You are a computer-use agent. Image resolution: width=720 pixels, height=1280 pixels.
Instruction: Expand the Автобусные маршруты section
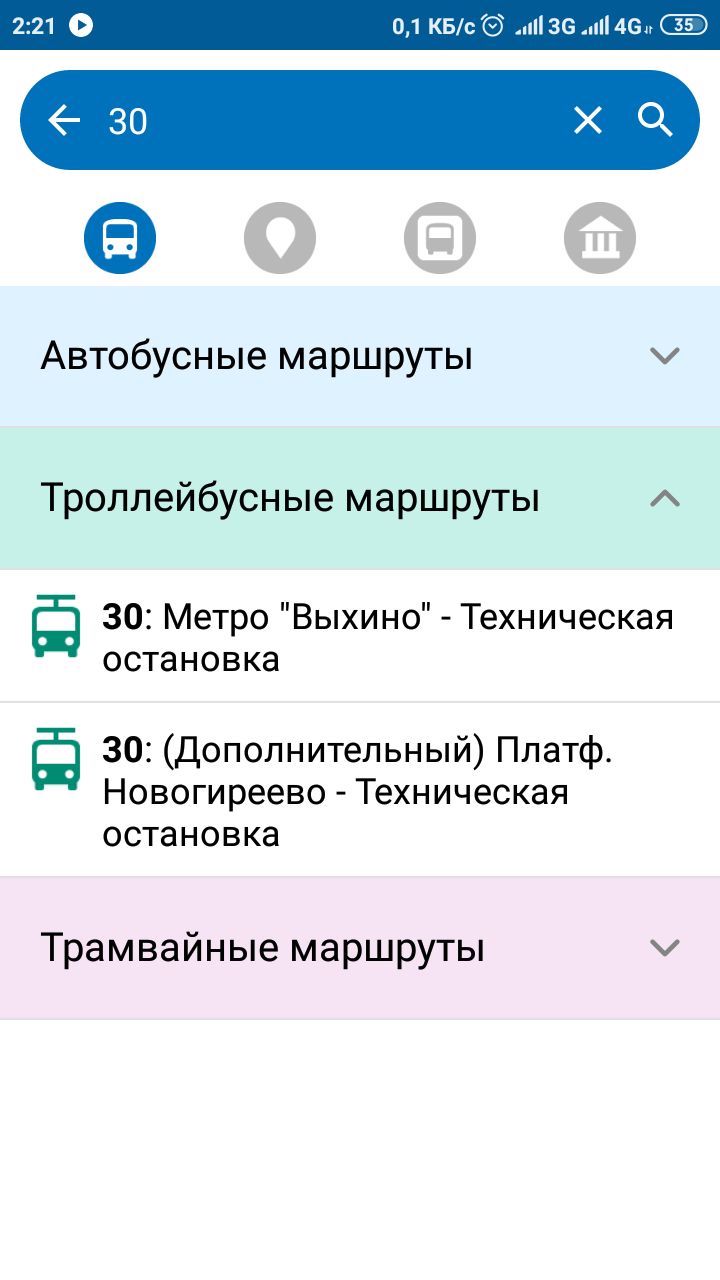tap(360, 356)
